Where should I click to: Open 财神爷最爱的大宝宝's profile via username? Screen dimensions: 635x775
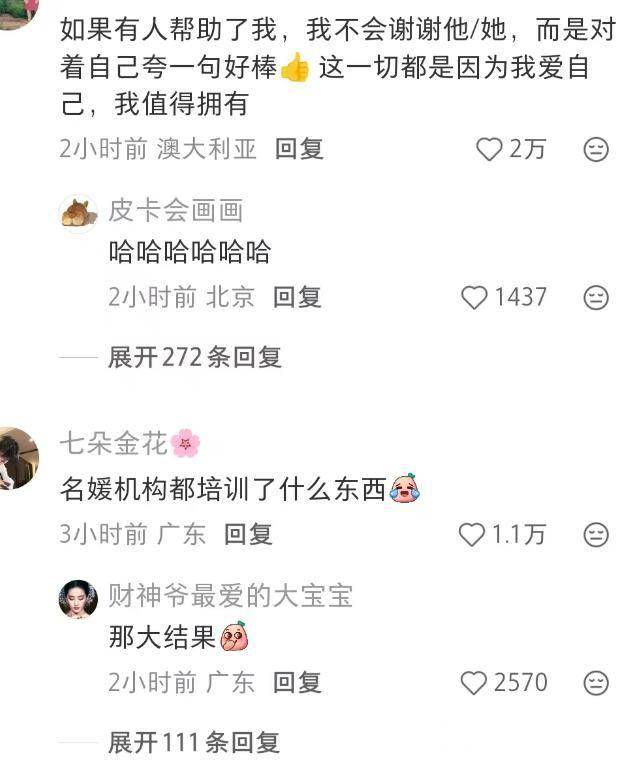pos(231,596)
